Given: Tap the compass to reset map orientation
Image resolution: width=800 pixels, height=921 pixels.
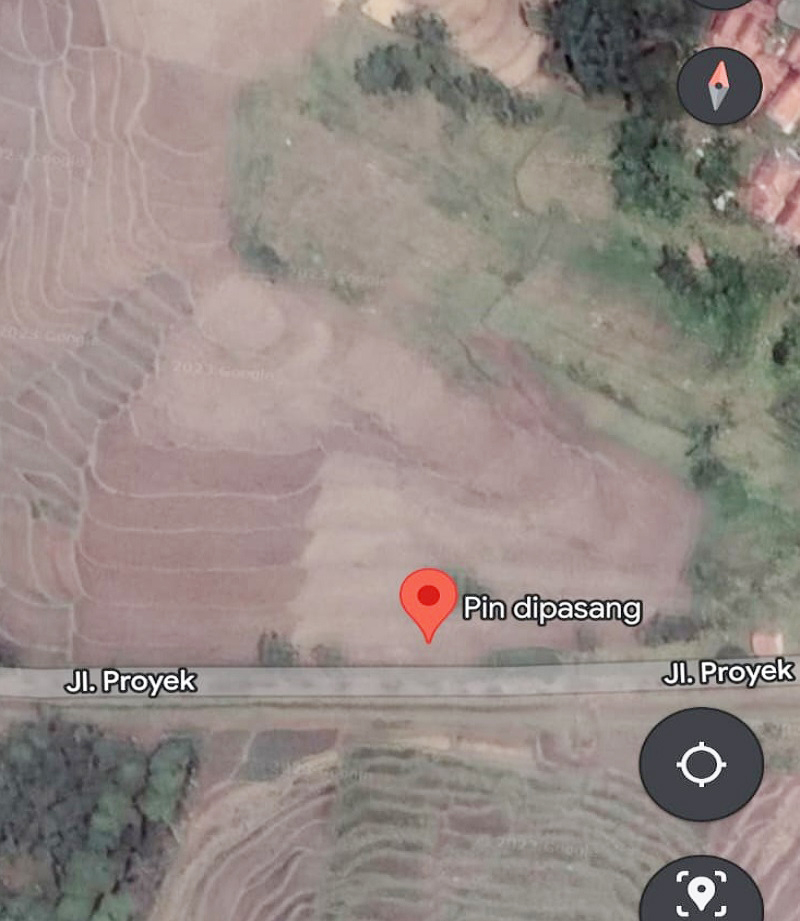Looking at the screenshot, I should tap(719, 86).
